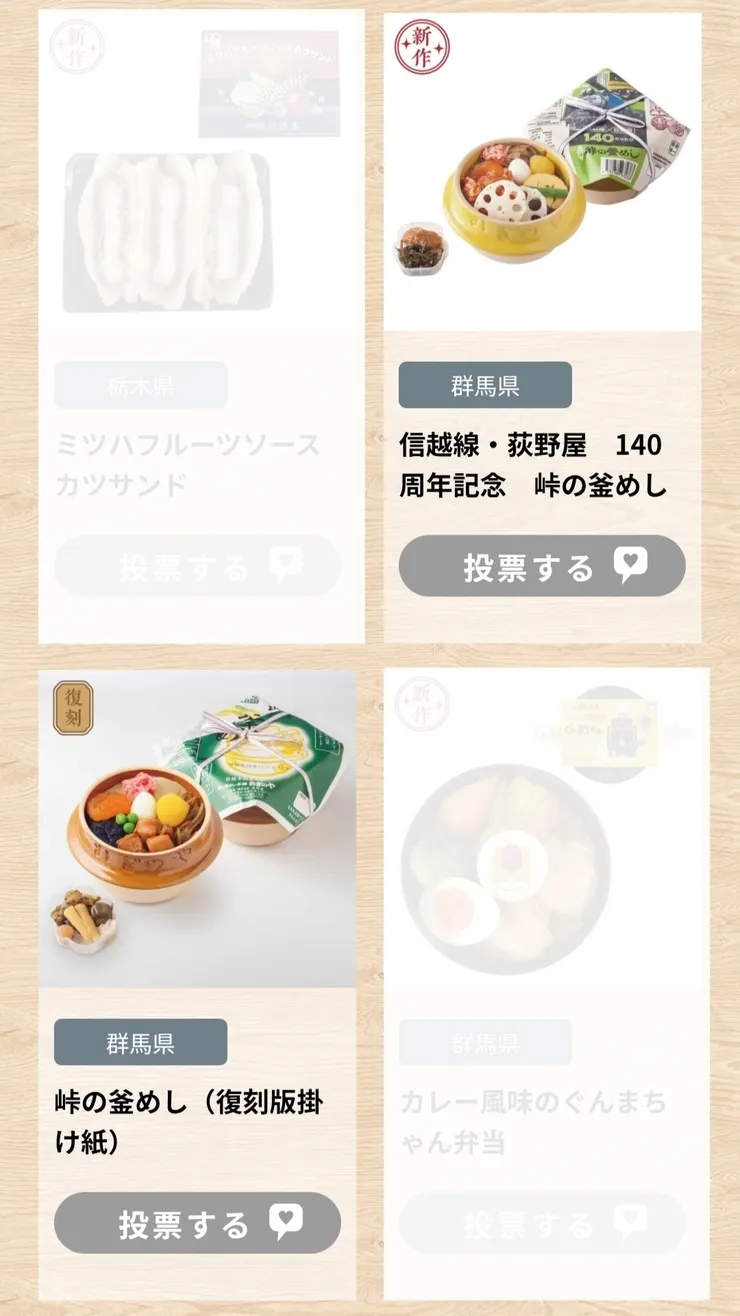Open the 140周年記念 峠の釜めし bento photo
Image resolution: width=740 pixels, height=1316 pixels.
point(542,172)
